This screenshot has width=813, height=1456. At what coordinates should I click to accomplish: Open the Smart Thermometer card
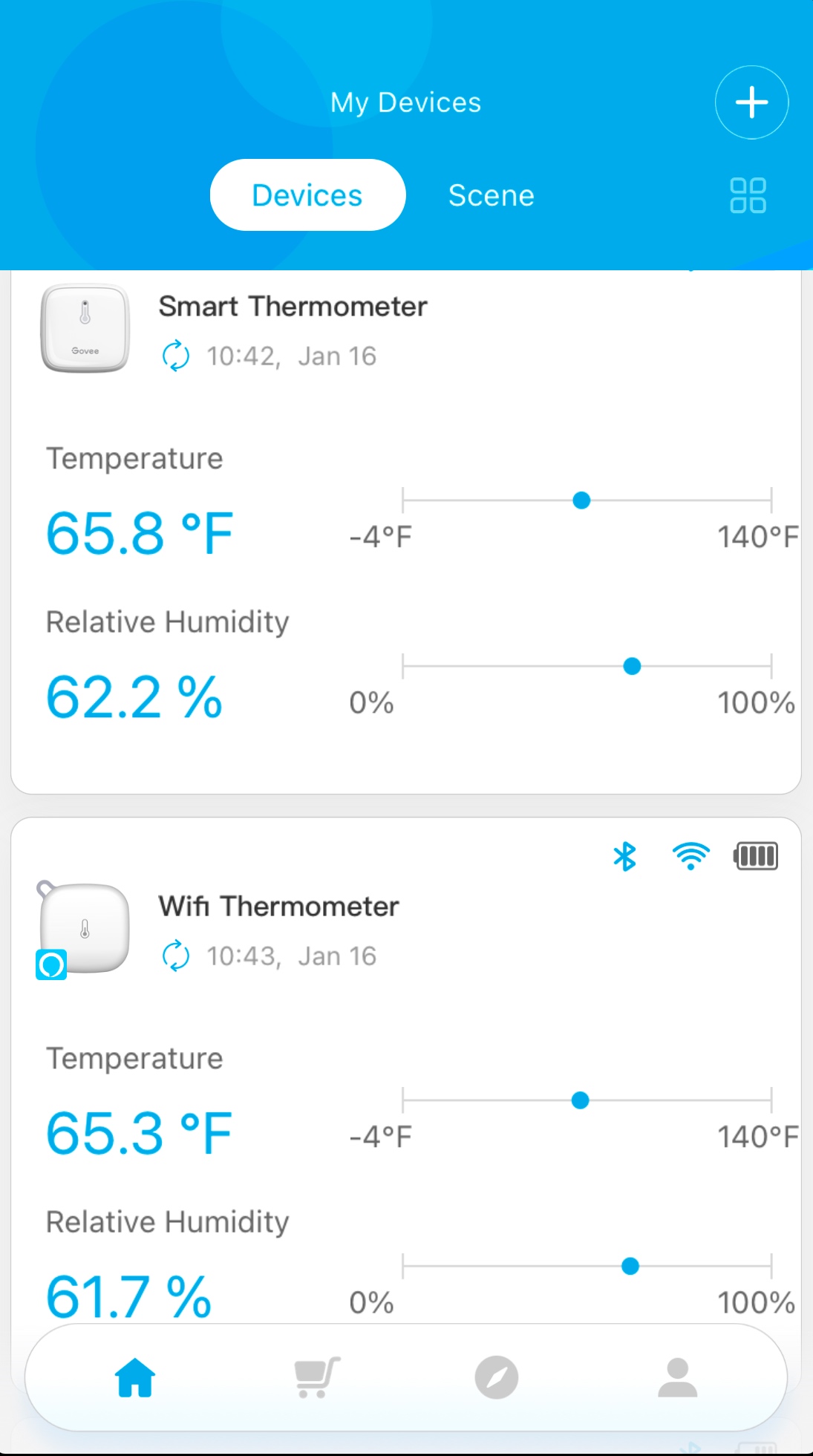406,532
